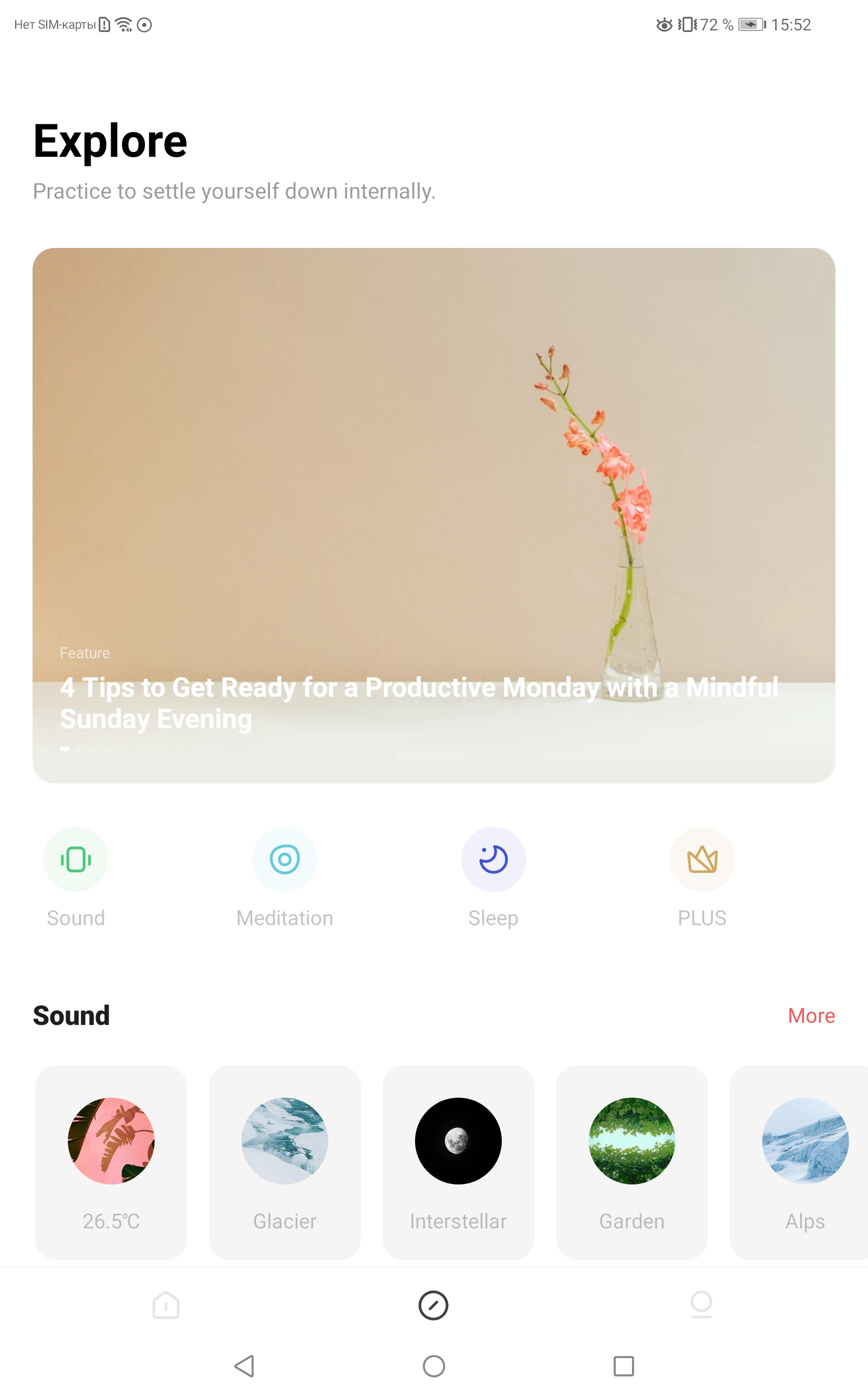
Task: Go back using the system back button
Action: pos(245,1366)
